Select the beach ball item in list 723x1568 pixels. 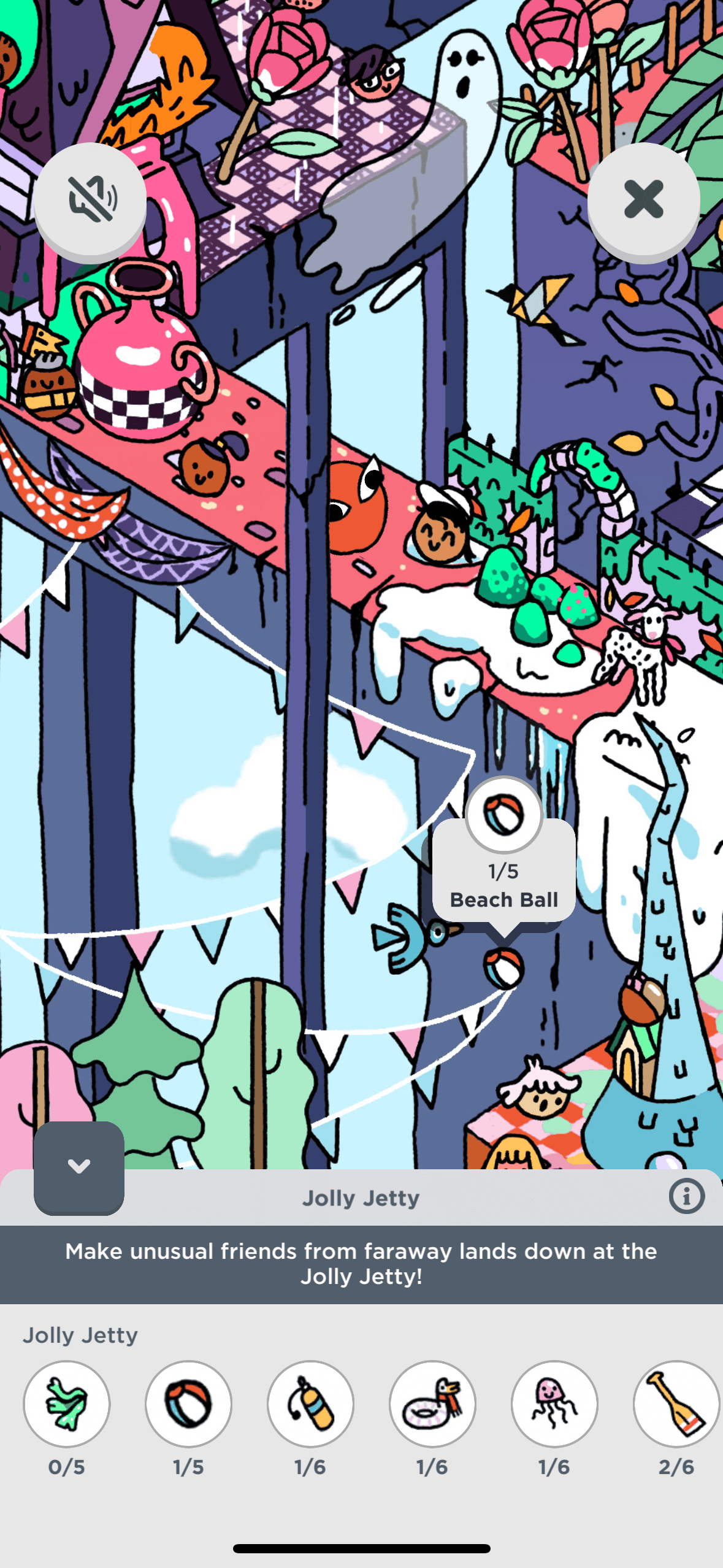(188, 1404)
